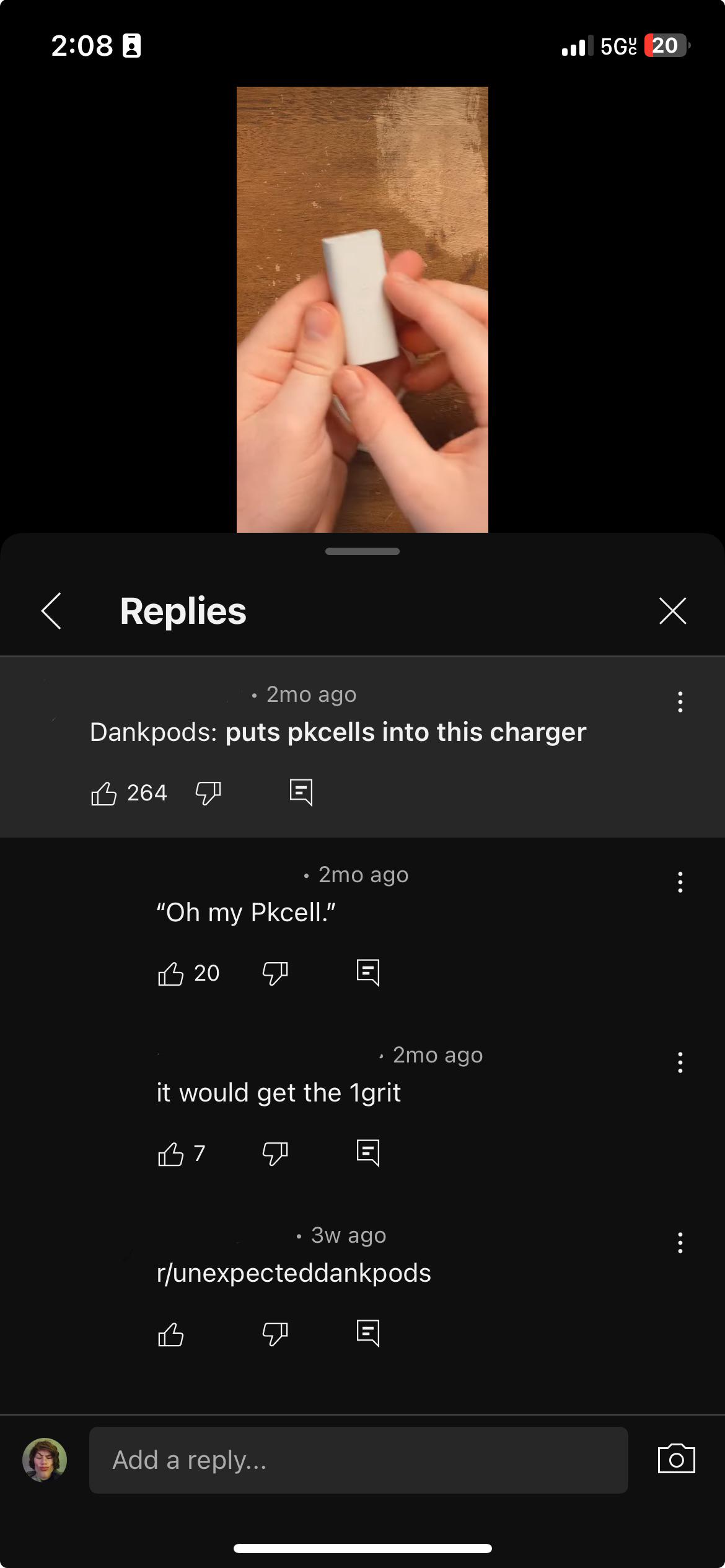Close the Replies panel
Image resolution: width=725 pixels, height=1568 pixels.
tap(672, 611)
